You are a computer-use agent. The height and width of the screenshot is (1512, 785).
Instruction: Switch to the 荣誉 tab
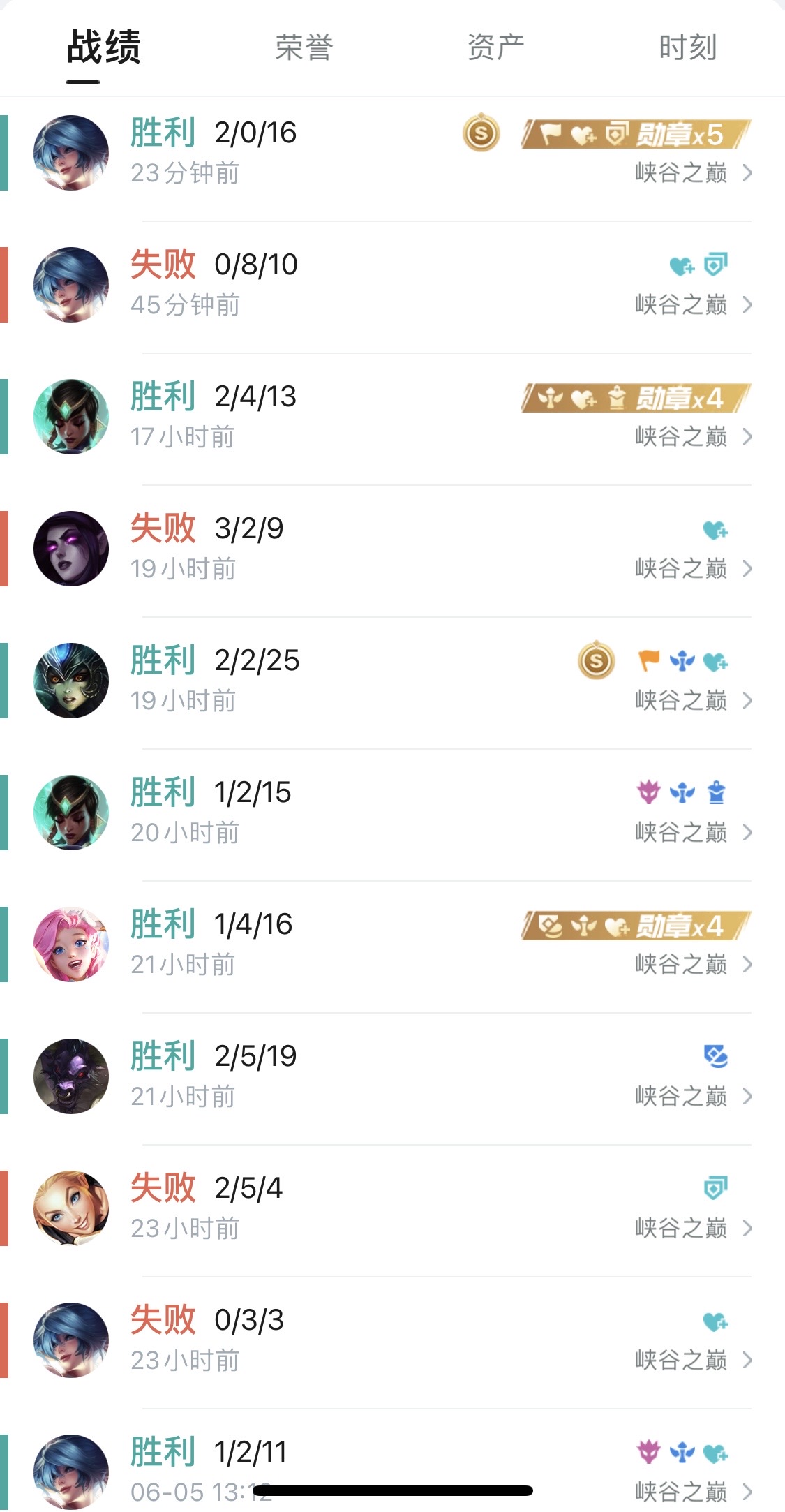[304, 47]
